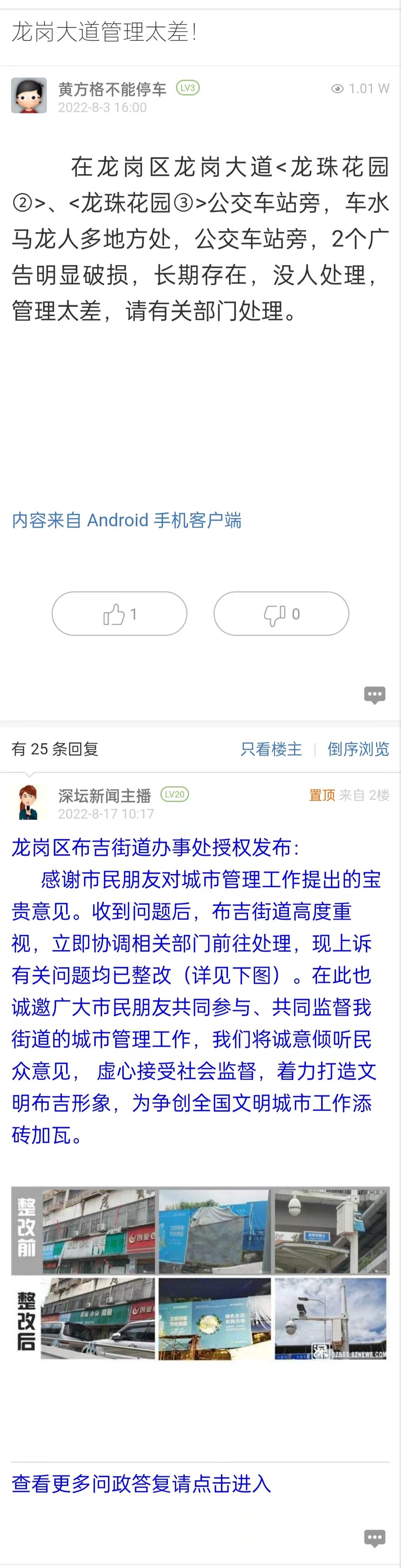Dislike the main post with thumbs down
401x1568 pixels.
[281, 614]
